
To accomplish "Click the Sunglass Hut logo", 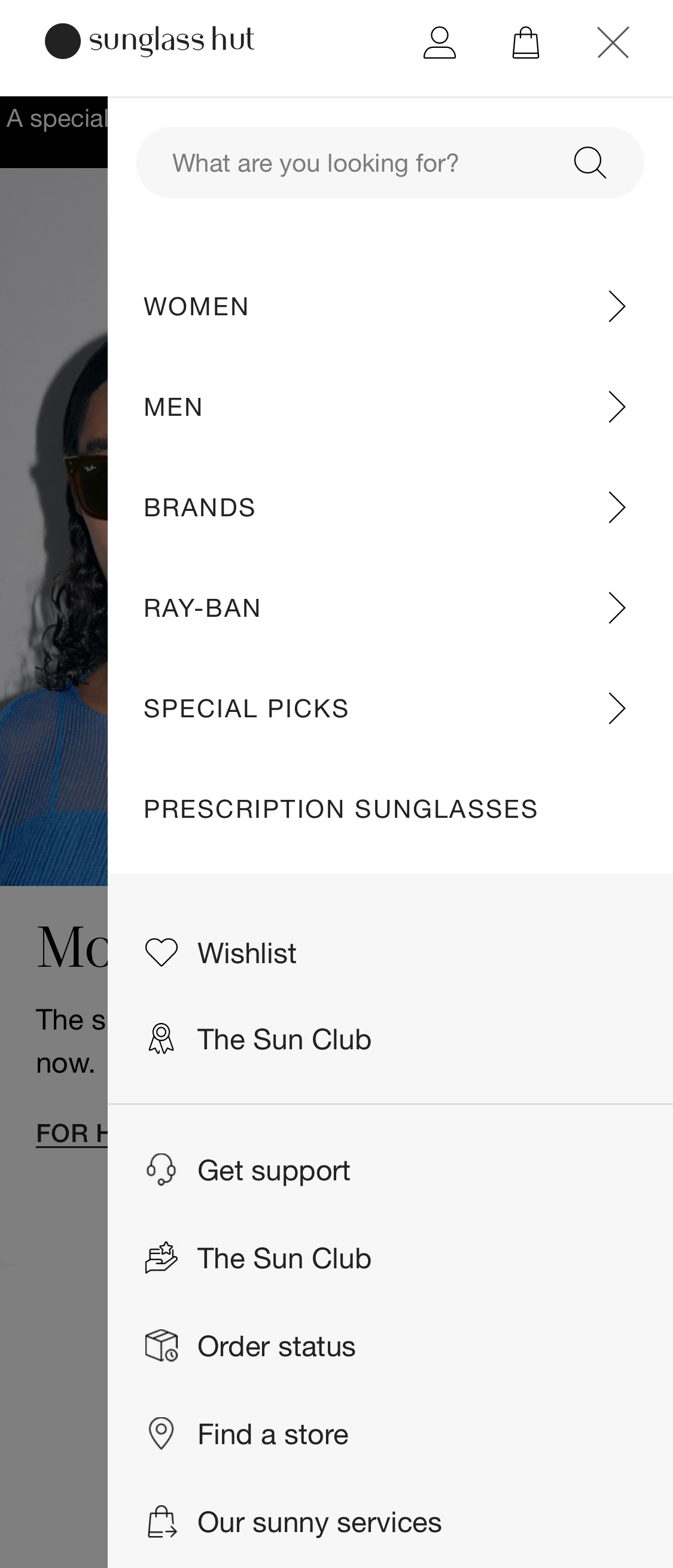I will pos(148,41).
